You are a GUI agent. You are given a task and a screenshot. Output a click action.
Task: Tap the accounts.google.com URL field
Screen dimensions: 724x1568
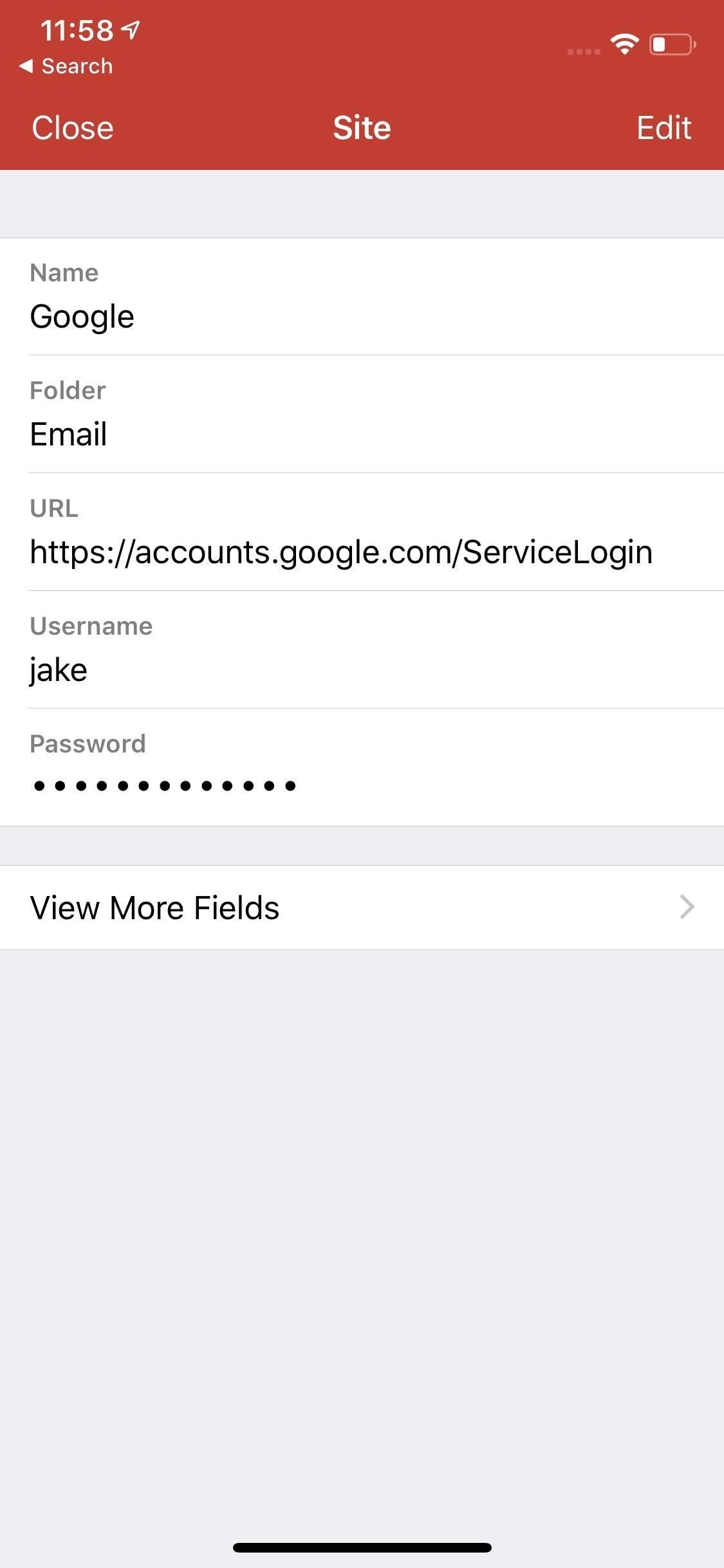(341, 552)
